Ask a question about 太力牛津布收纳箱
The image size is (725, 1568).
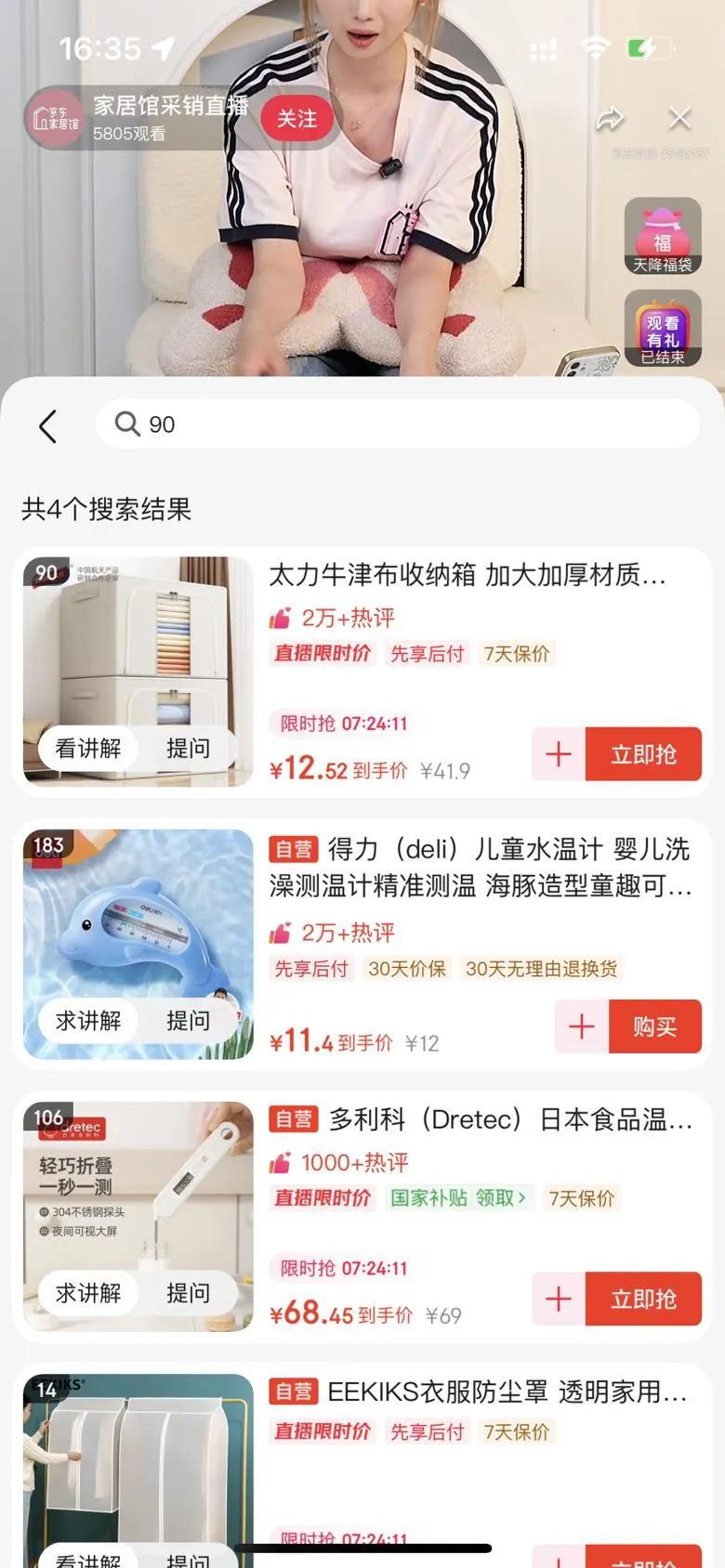[188, 749]
